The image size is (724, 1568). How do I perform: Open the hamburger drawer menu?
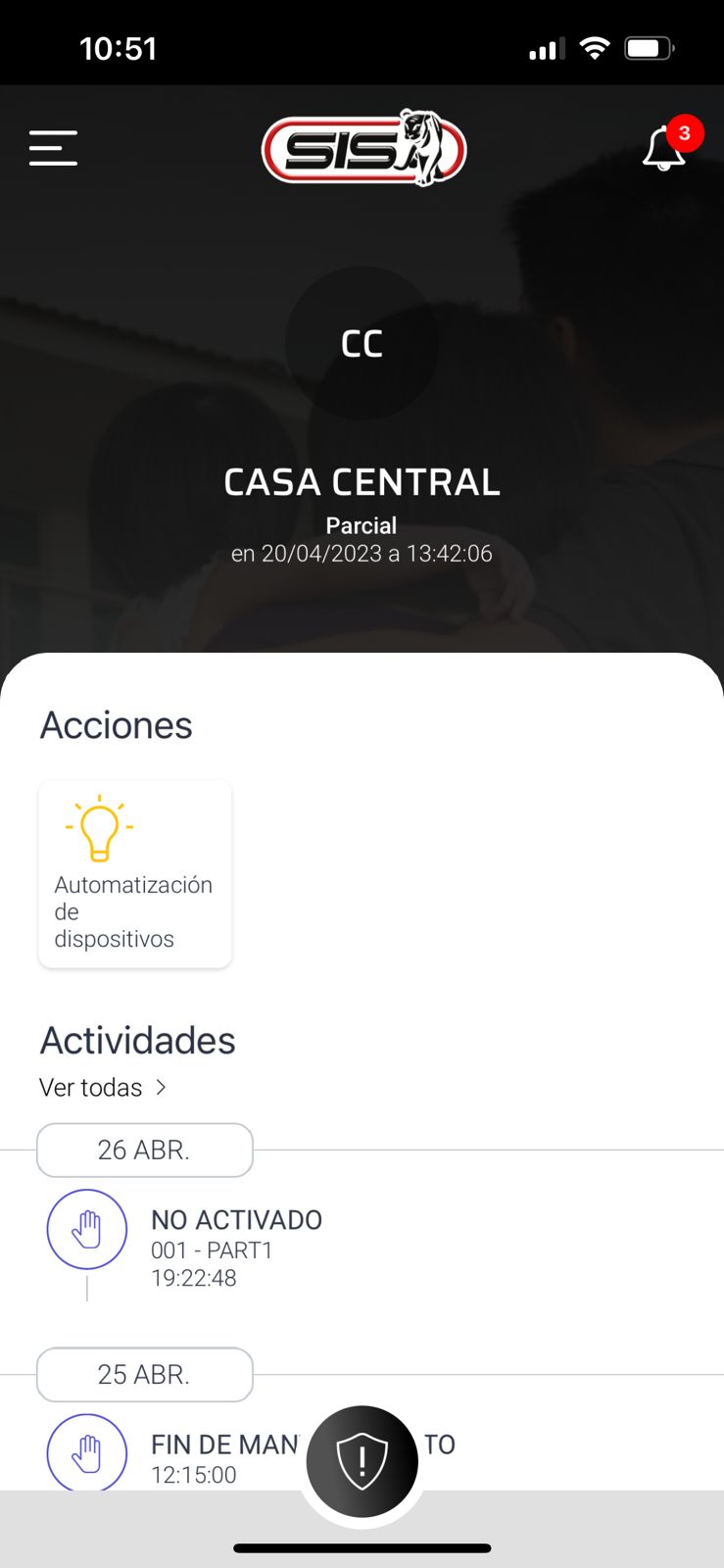53,148
